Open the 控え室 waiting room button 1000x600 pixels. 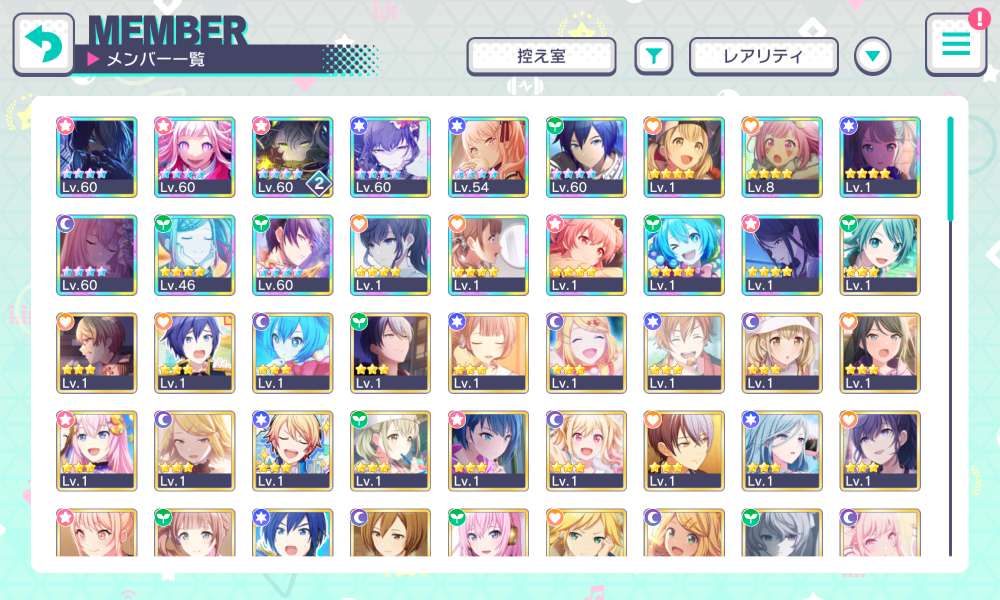click(x=541, y=57)
